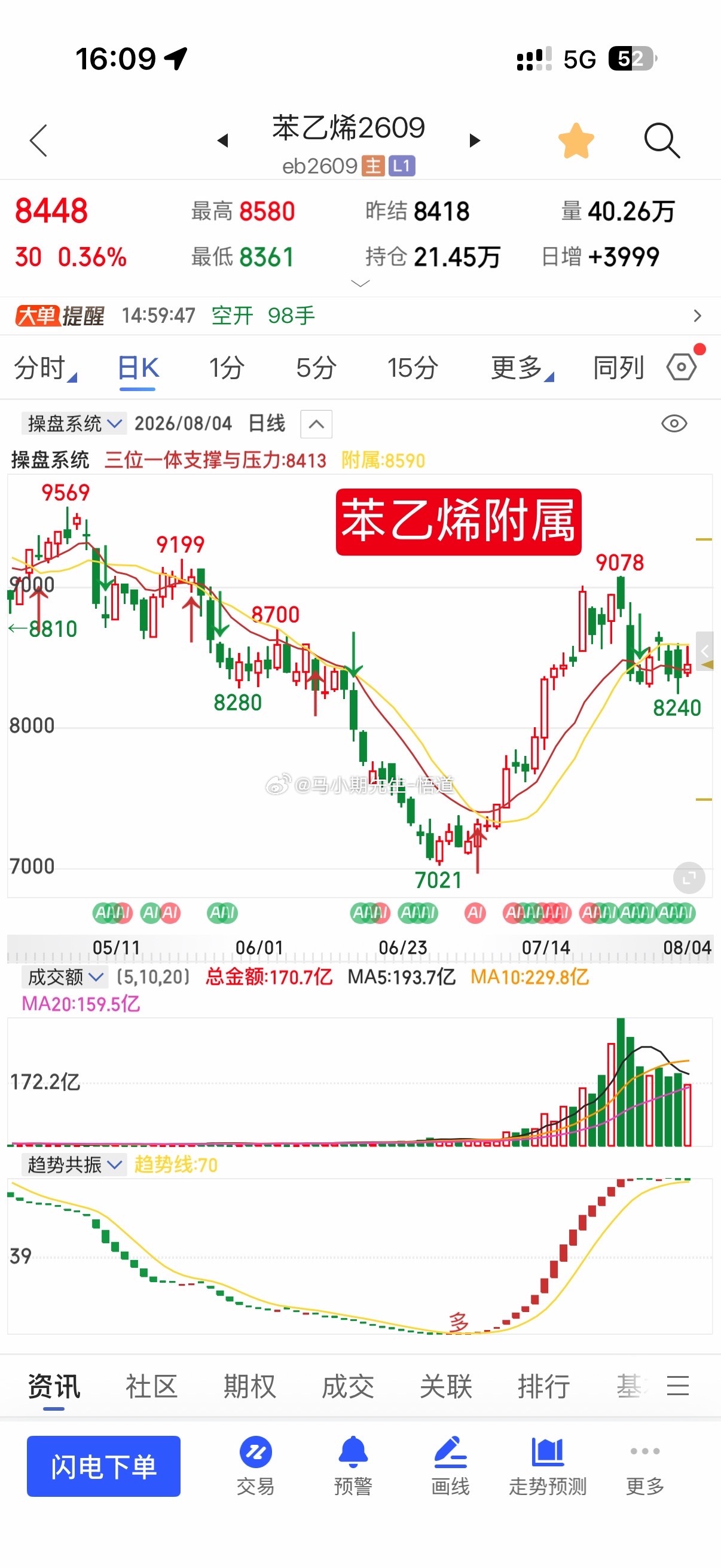
Task: Switch to the next contract with right triangle
Action: pyautogui.click(x=475, y=141)
